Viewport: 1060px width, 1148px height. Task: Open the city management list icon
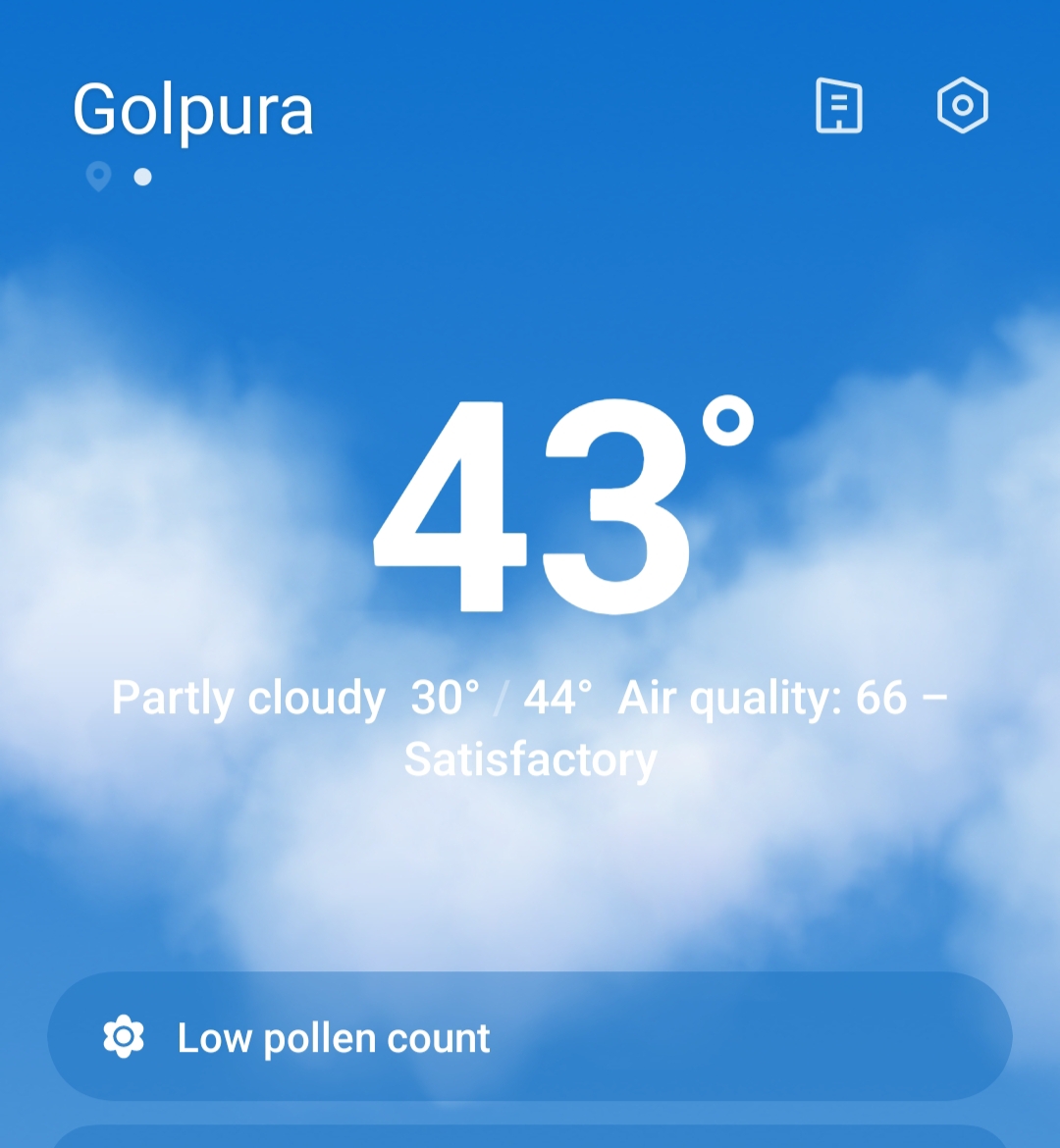coord(839,106)
